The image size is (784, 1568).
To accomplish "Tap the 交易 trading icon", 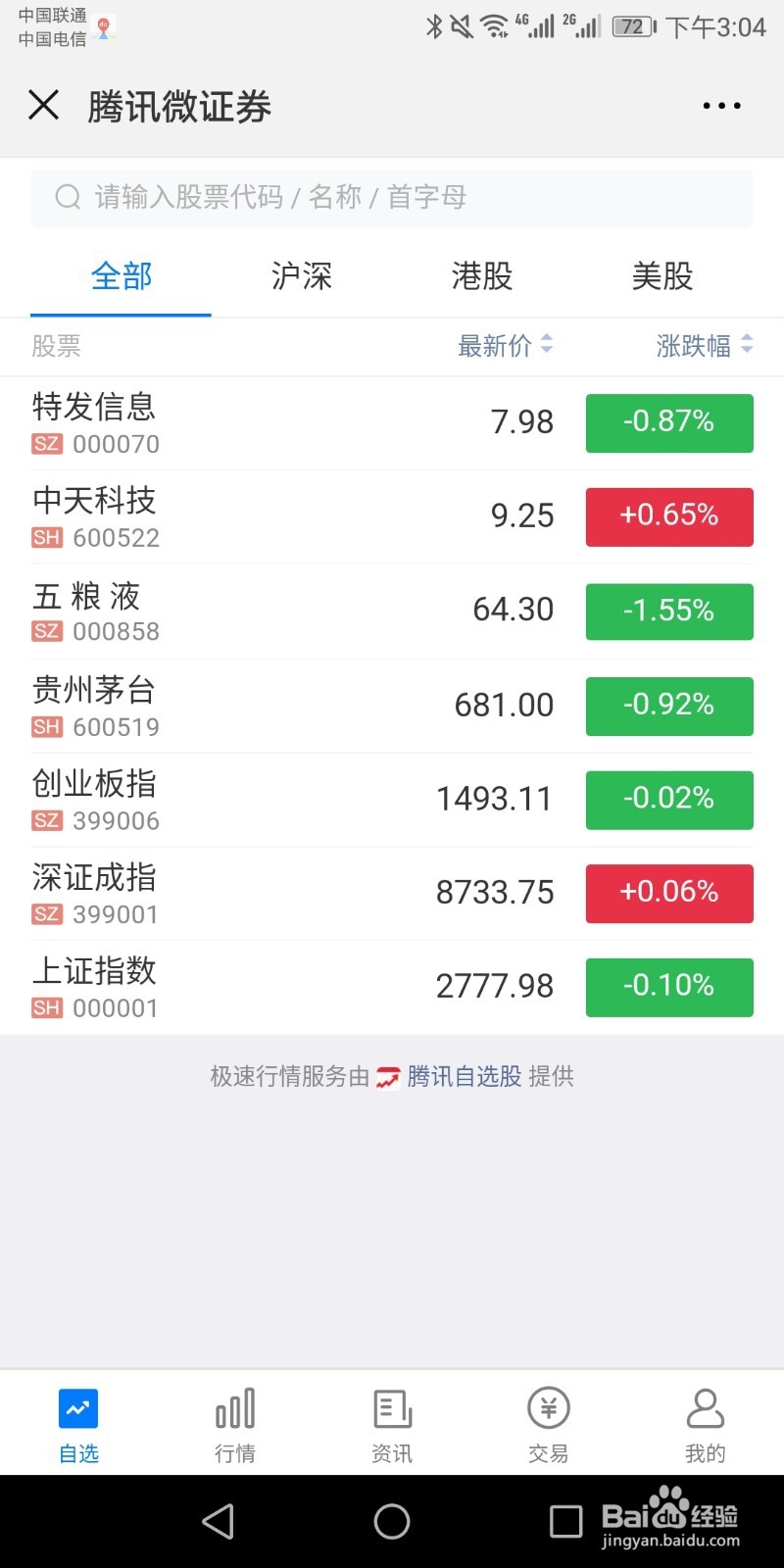I will point(548,1421).
